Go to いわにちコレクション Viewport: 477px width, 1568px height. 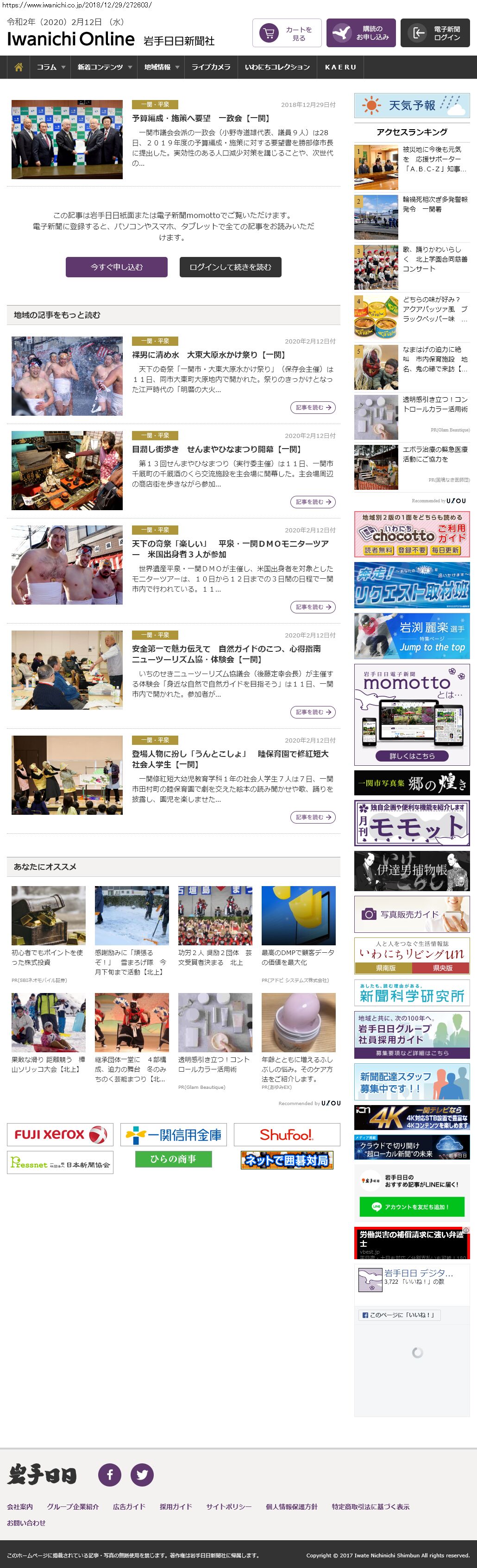(x=277, y=67)
